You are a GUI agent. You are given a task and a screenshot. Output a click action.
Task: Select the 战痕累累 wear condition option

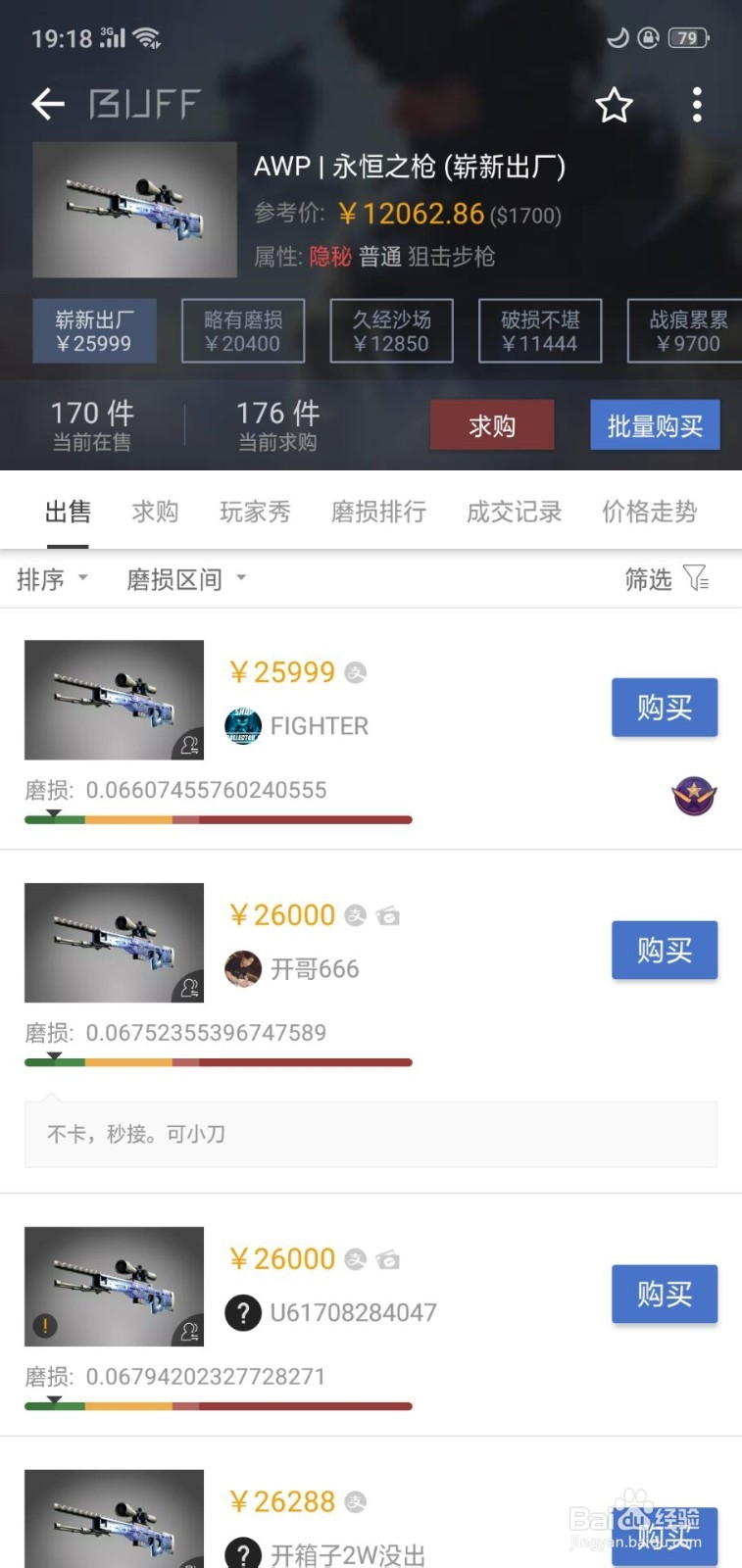684,330
